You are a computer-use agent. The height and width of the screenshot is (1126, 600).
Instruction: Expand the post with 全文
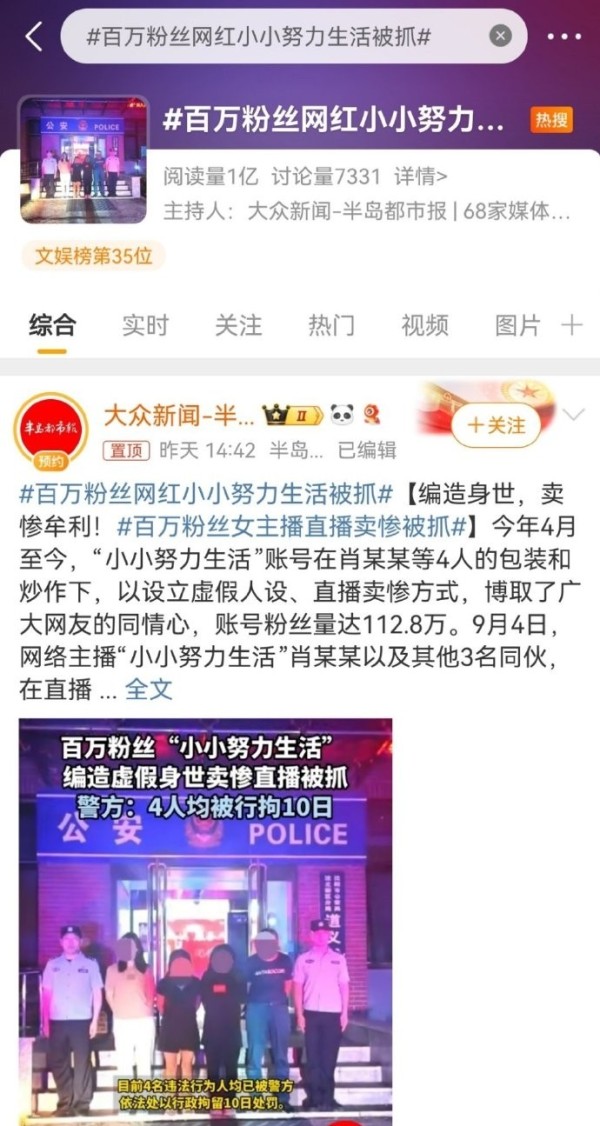pyautogui.click(x=148, y=688)
